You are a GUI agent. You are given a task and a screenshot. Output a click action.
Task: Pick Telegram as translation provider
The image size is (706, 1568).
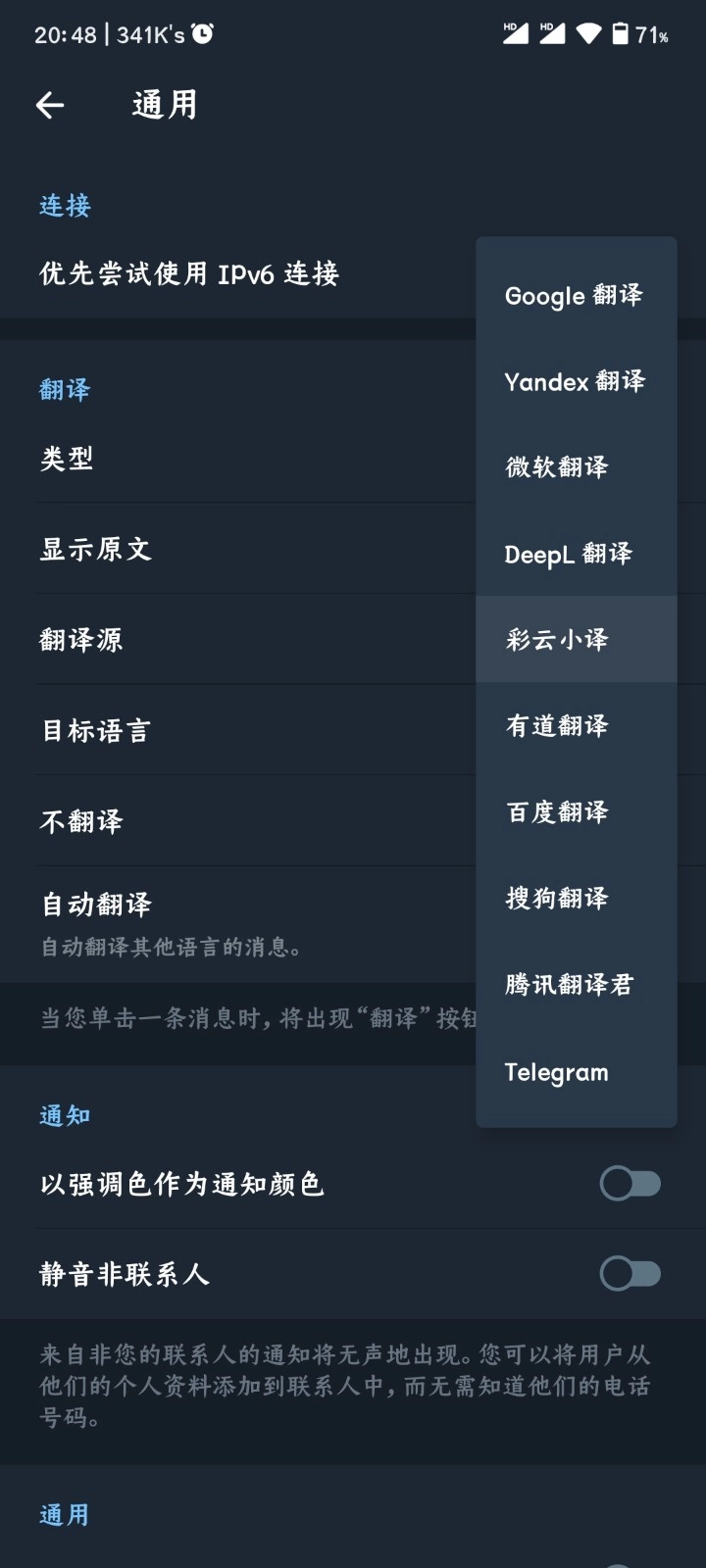[556, 1072]
